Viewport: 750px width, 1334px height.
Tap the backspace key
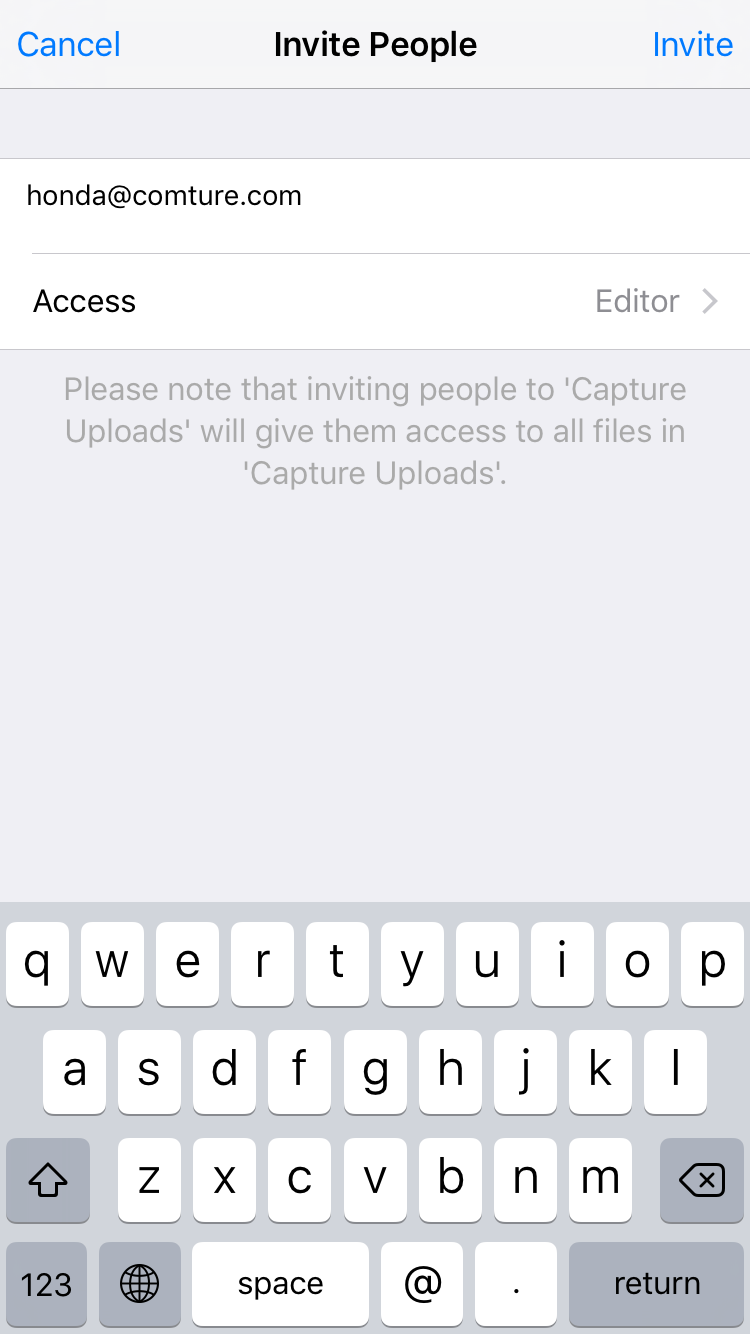(x=702, y=1180)
